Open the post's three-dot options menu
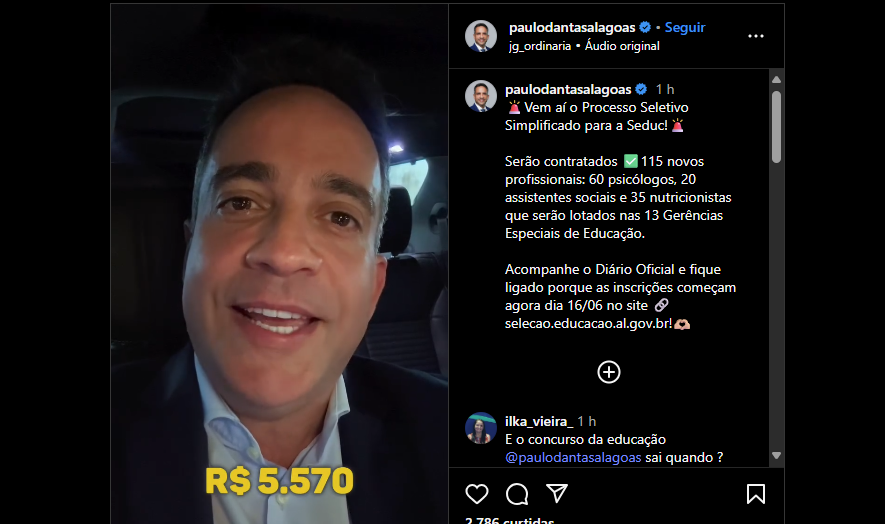The height and width of the screenshot is (524, 885). click(756, 36)
